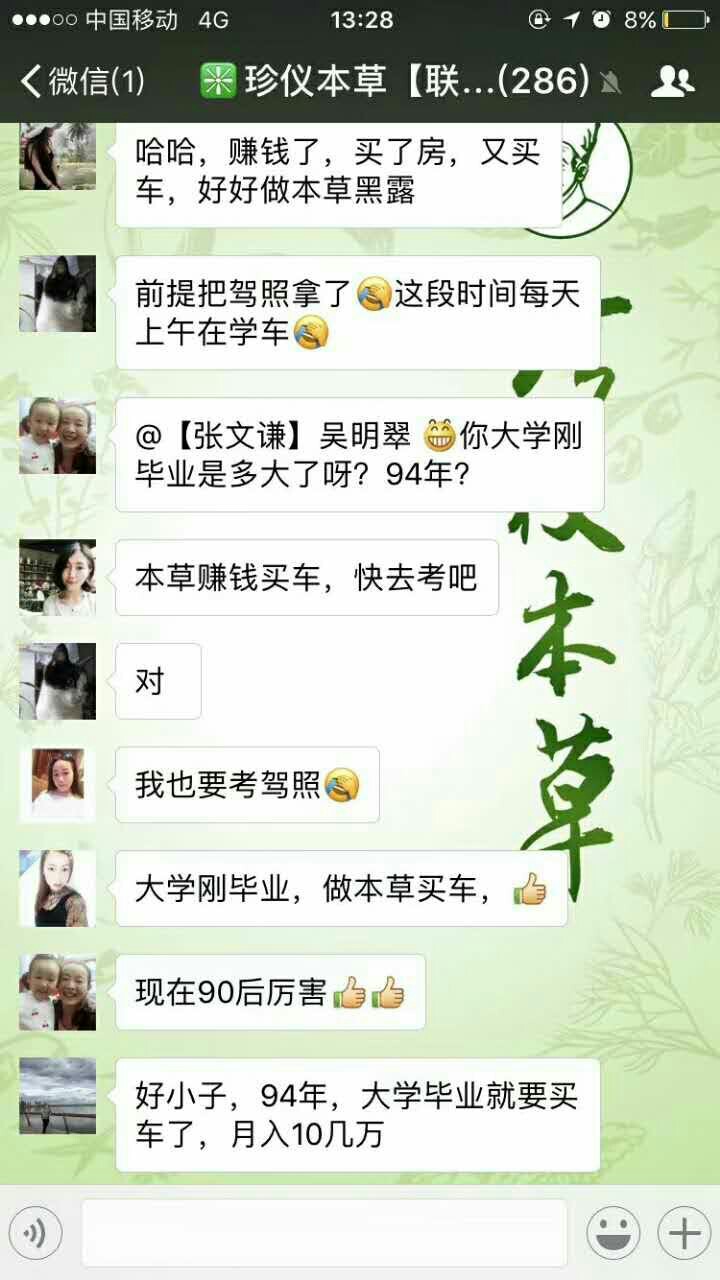
Task: Go back to the WeChat chat list
Action: point(82,82)
